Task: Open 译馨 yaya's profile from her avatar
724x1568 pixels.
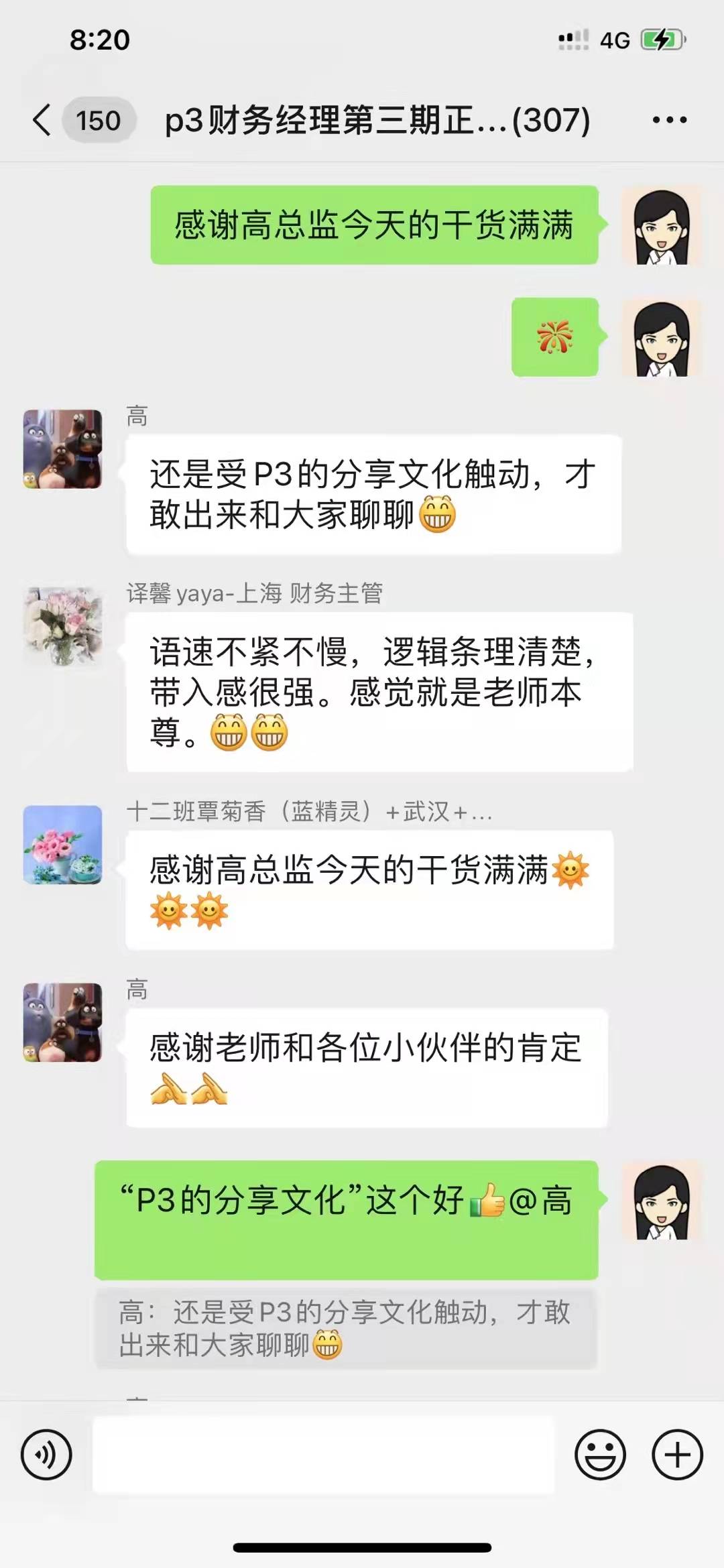Action: [x=63, y=626]
